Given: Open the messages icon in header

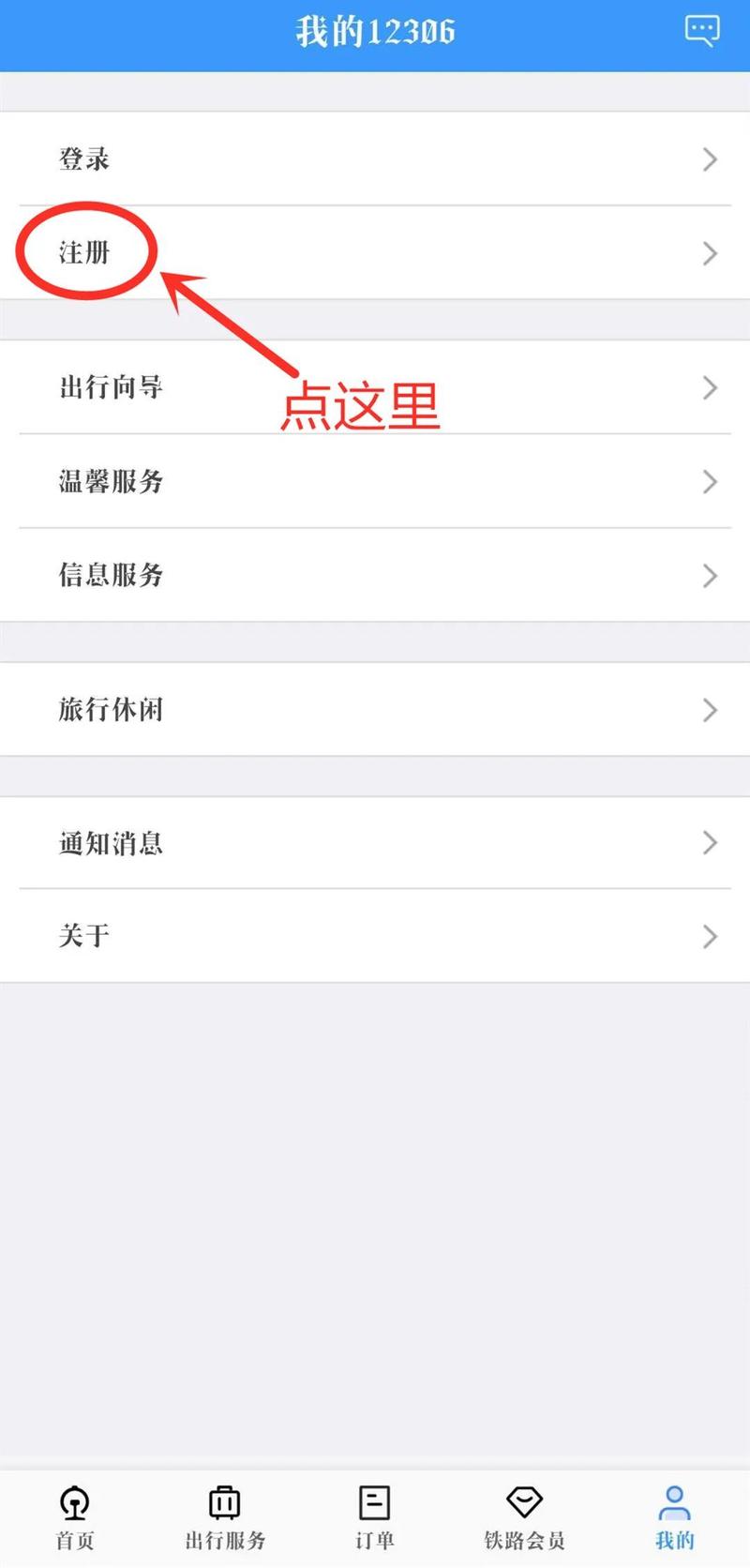Looking at the screenshot, I should pos(701,31).
